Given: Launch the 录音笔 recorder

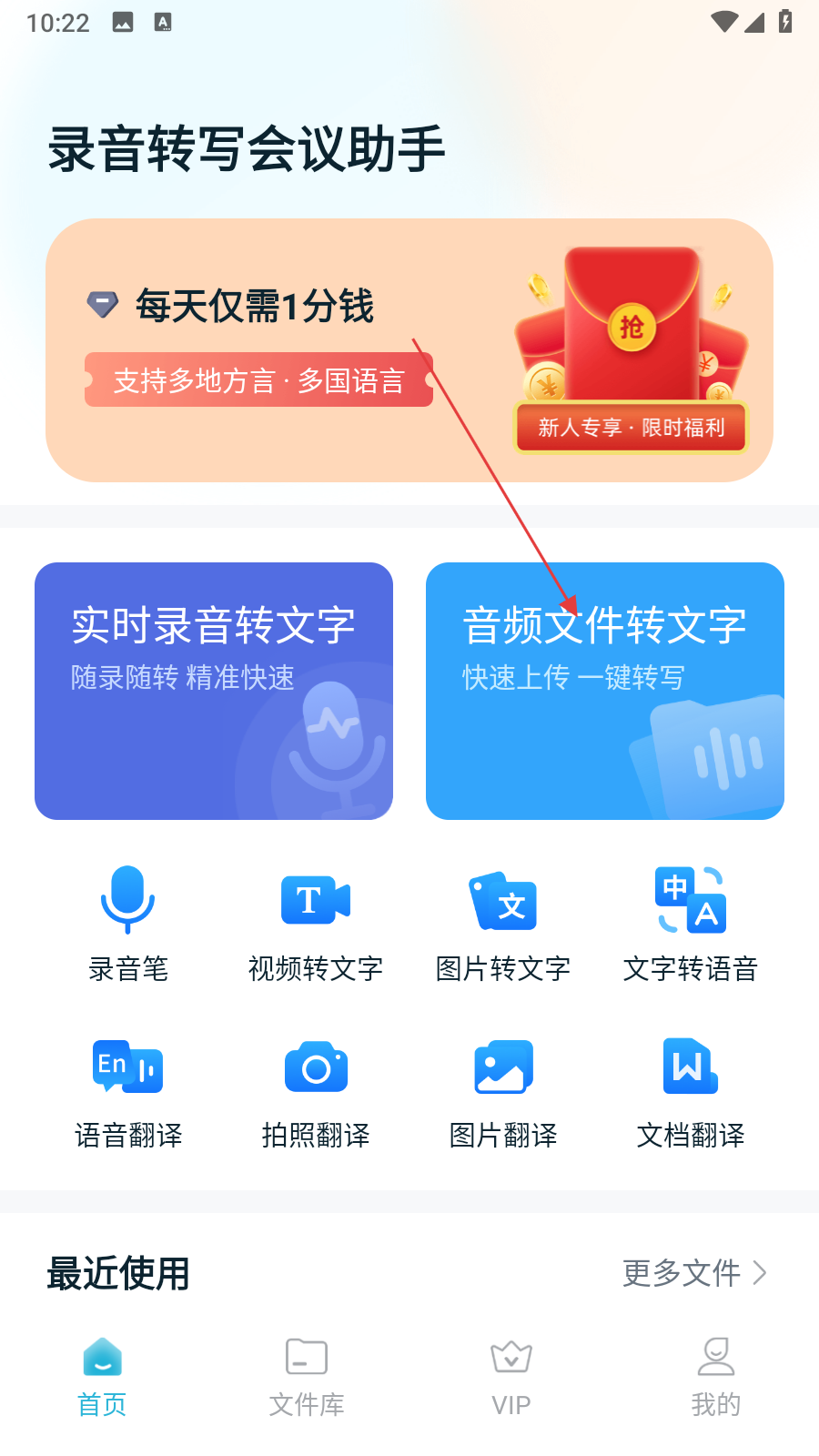Looking at the screenshot, I should [128, 923].
